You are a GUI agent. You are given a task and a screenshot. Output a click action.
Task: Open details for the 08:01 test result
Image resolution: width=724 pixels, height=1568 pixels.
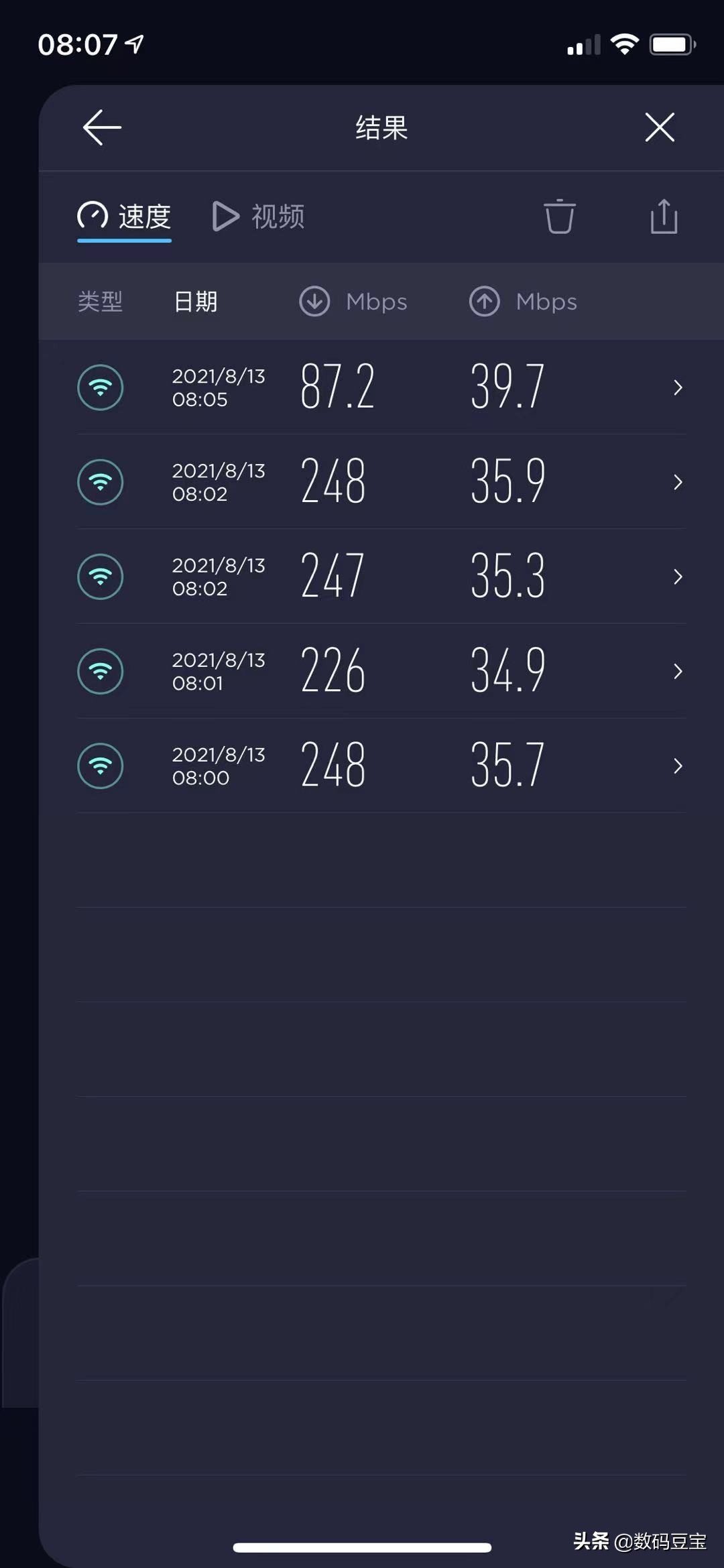[678, 670]
